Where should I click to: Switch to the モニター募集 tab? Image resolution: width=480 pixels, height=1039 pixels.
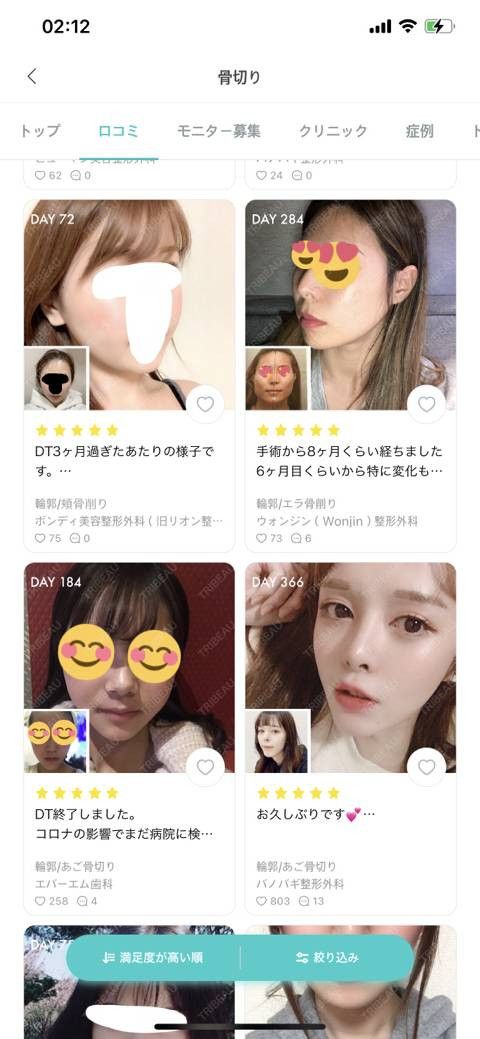[219, 131]
